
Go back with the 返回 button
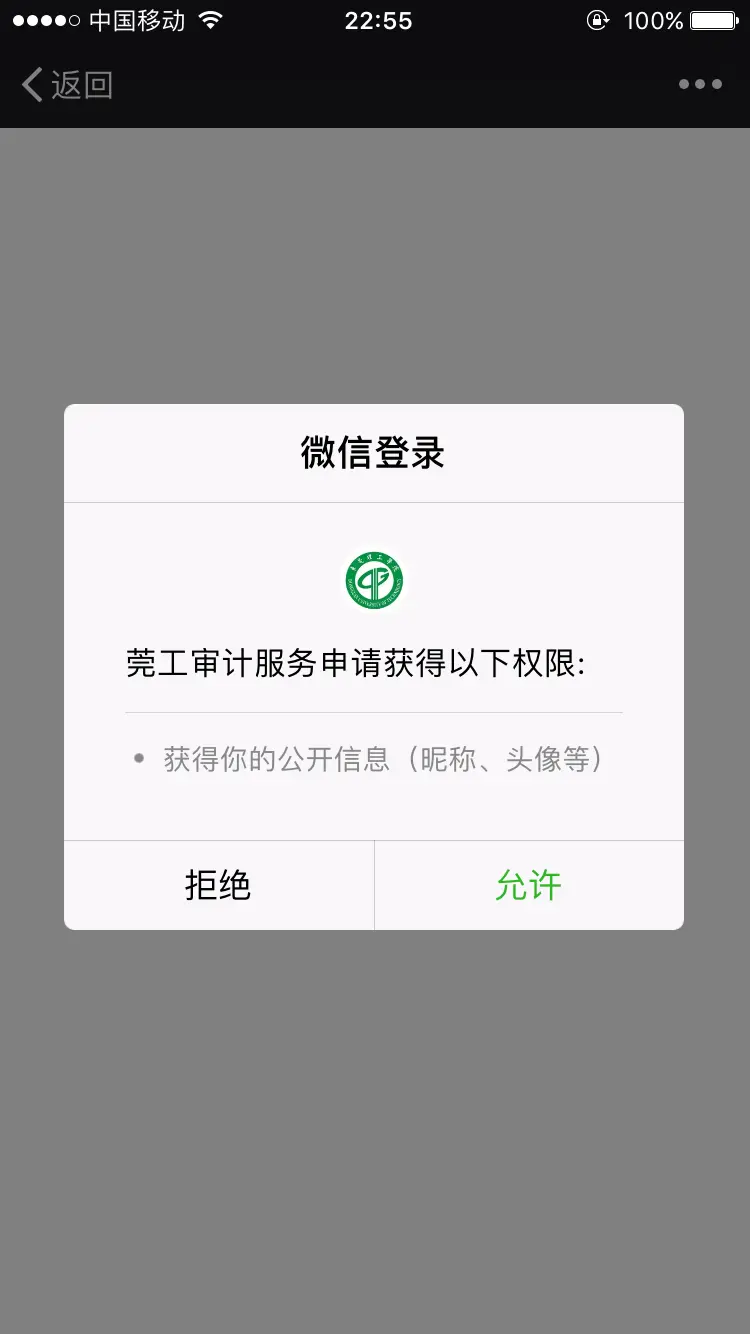click(67, 85)
